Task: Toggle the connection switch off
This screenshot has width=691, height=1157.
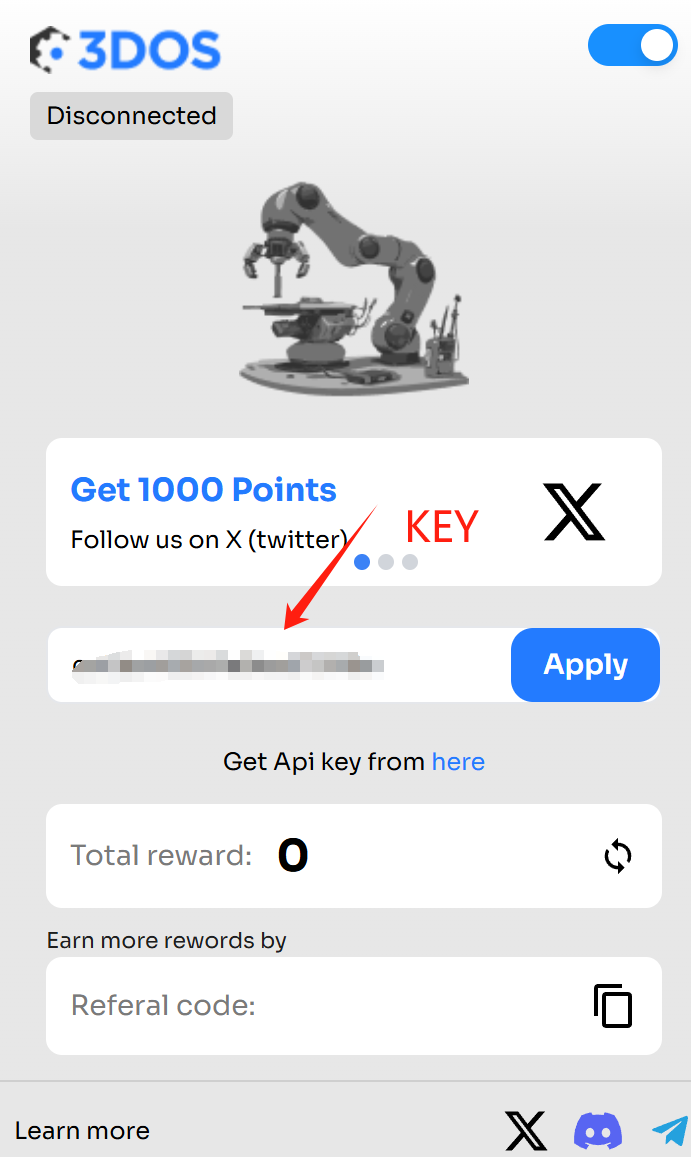Action: click(x=632, y=46)
